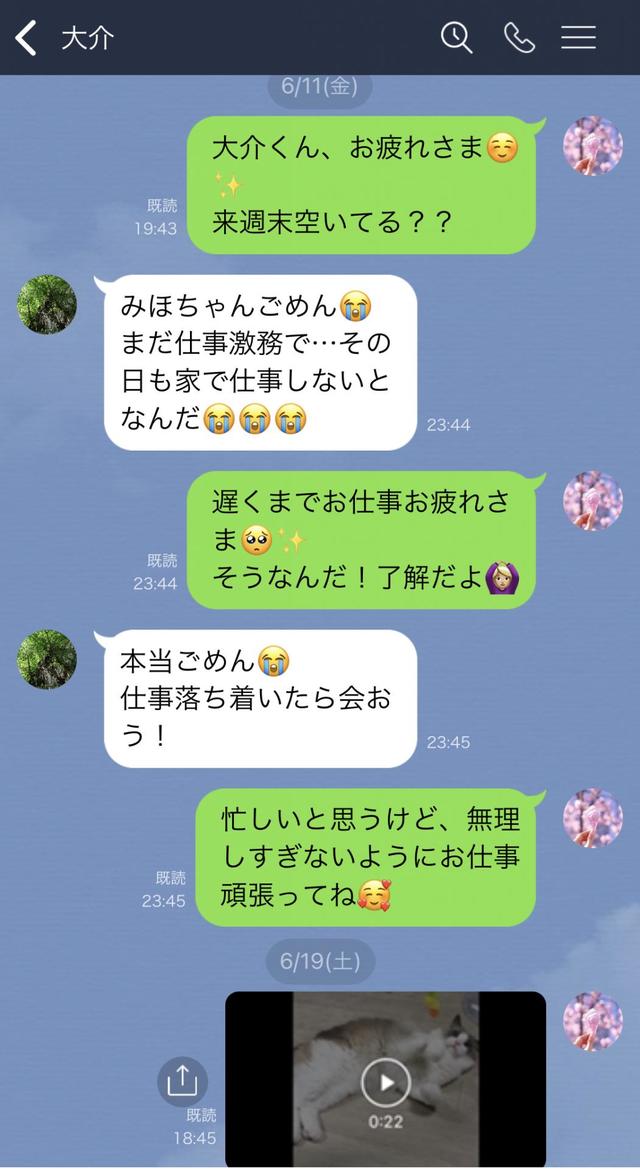
Task: Go back from the chat with 大介
Action: click(27, 38)
